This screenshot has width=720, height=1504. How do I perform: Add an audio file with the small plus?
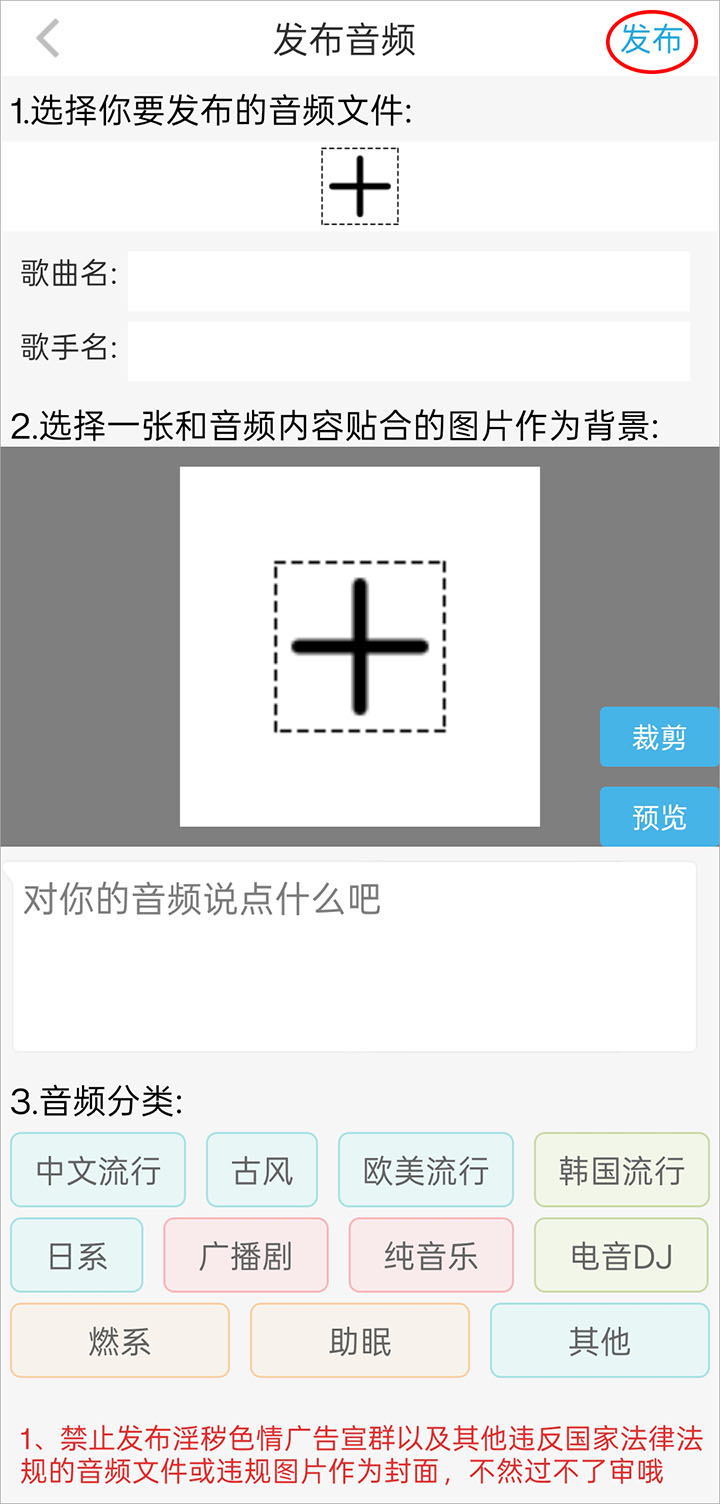click(359, 186)
